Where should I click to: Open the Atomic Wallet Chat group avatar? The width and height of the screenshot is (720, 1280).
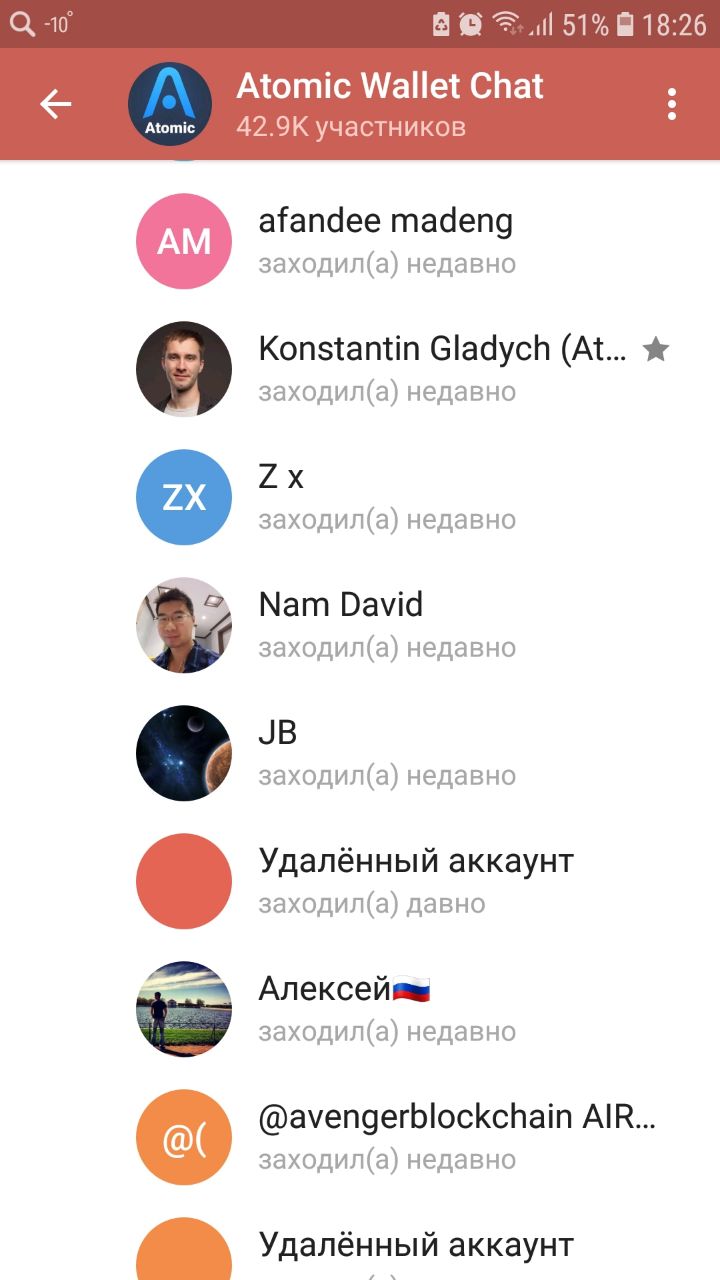(170, 104)
